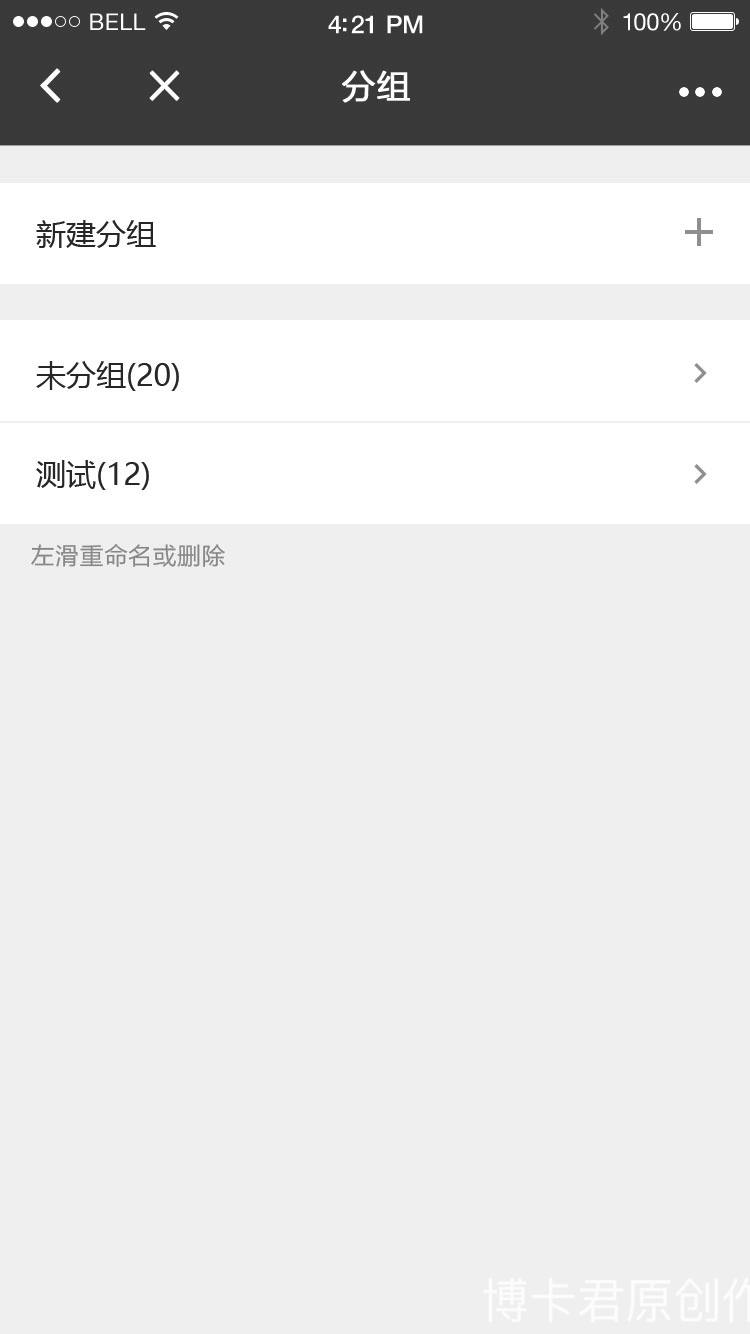Open the 未分组(20) group
The height and width of the screenshot is (1334, 750).
click(375, 372)
